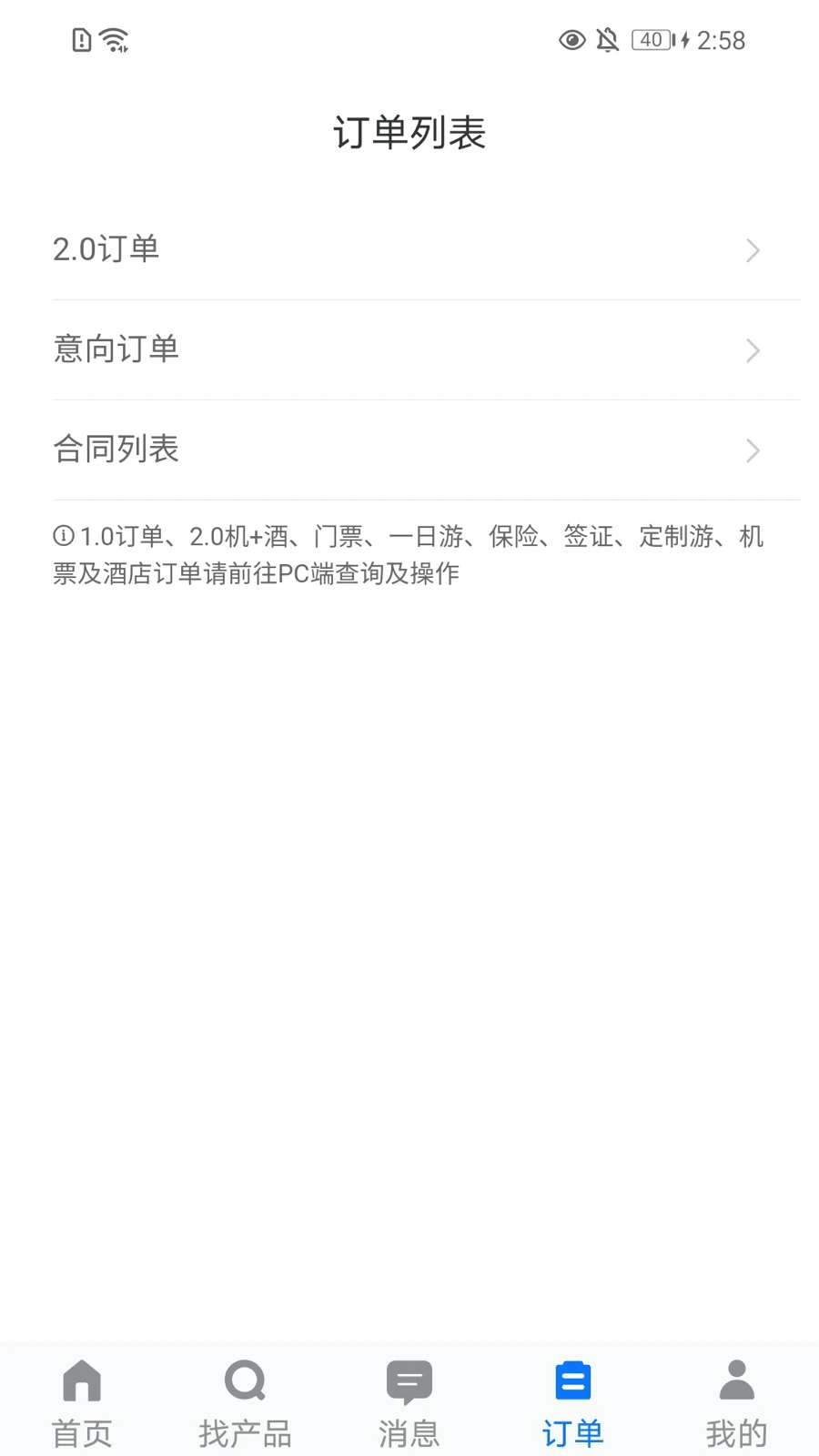819x1456 pixels.
Task: Open the 消息 messages icon
Action: 409,1380
